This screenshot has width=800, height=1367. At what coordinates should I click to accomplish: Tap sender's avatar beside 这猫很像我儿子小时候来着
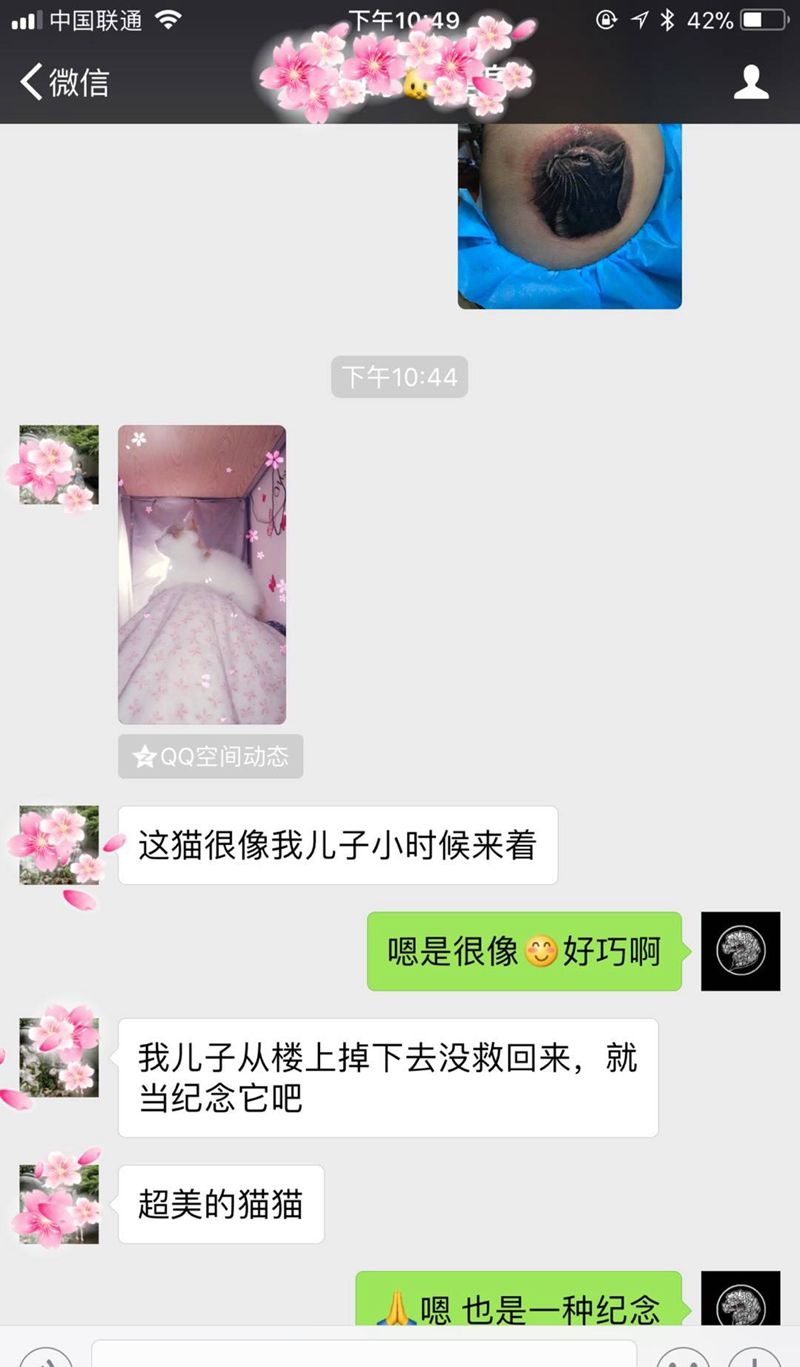point(59,845)
